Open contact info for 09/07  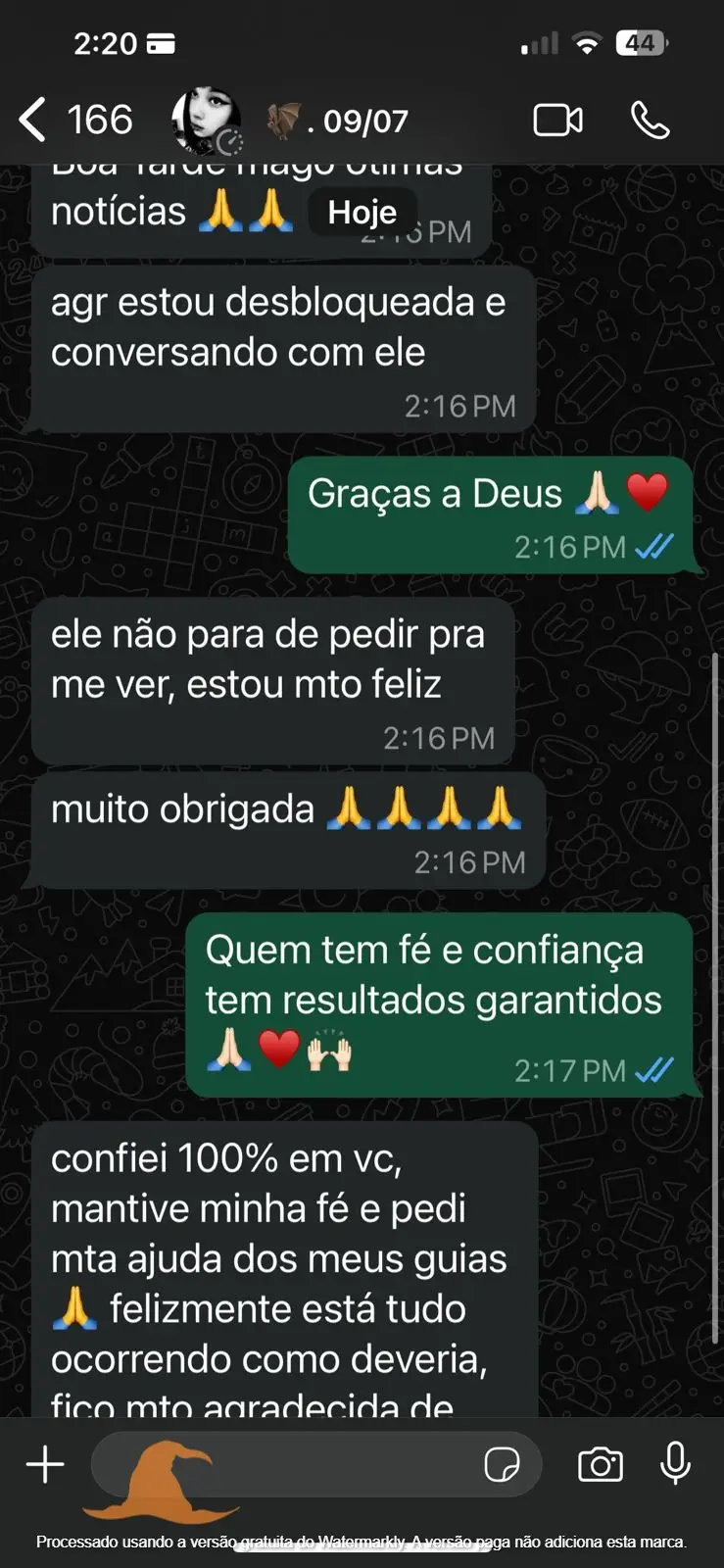tap(353, 121)
